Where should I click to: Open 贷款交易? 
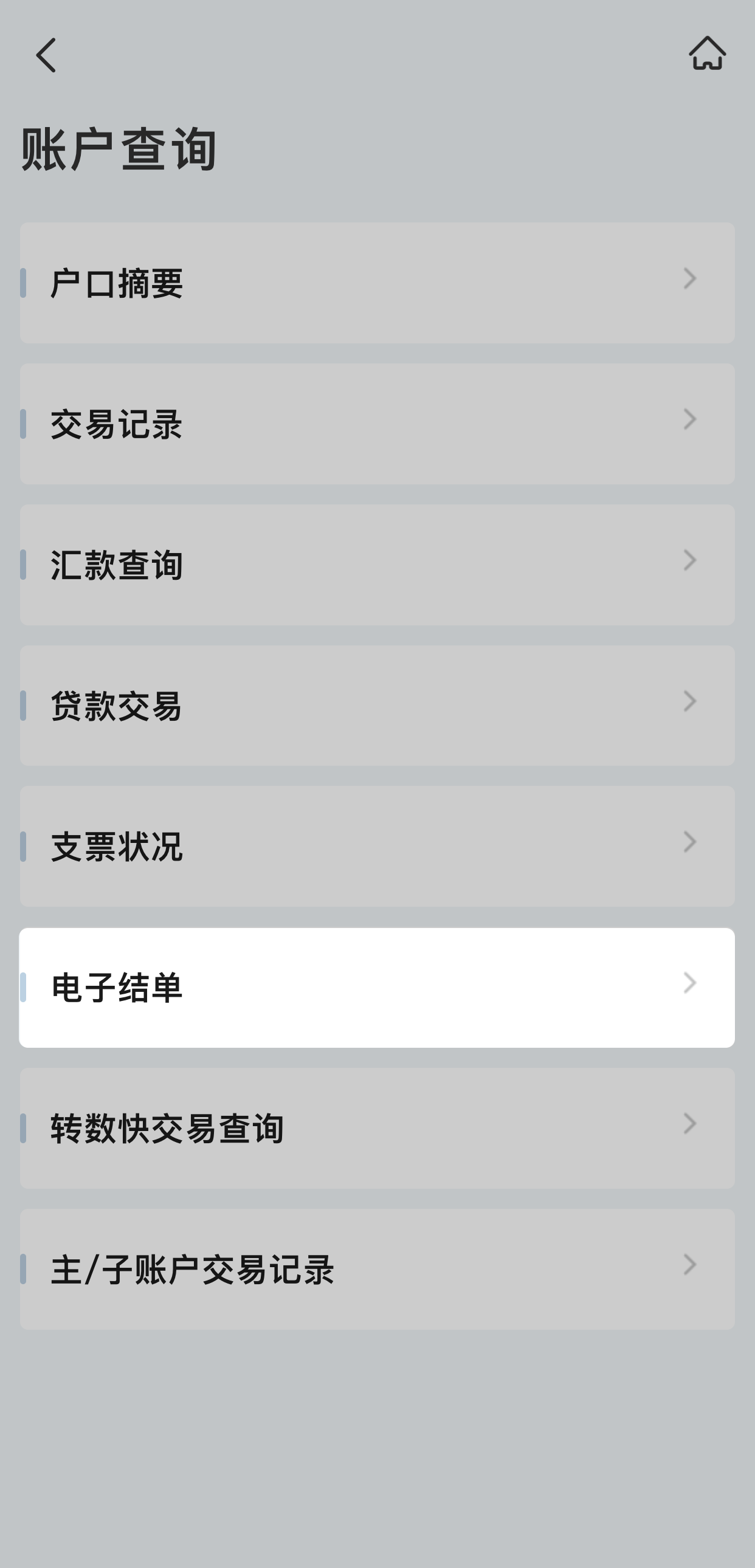pos(377,706)
